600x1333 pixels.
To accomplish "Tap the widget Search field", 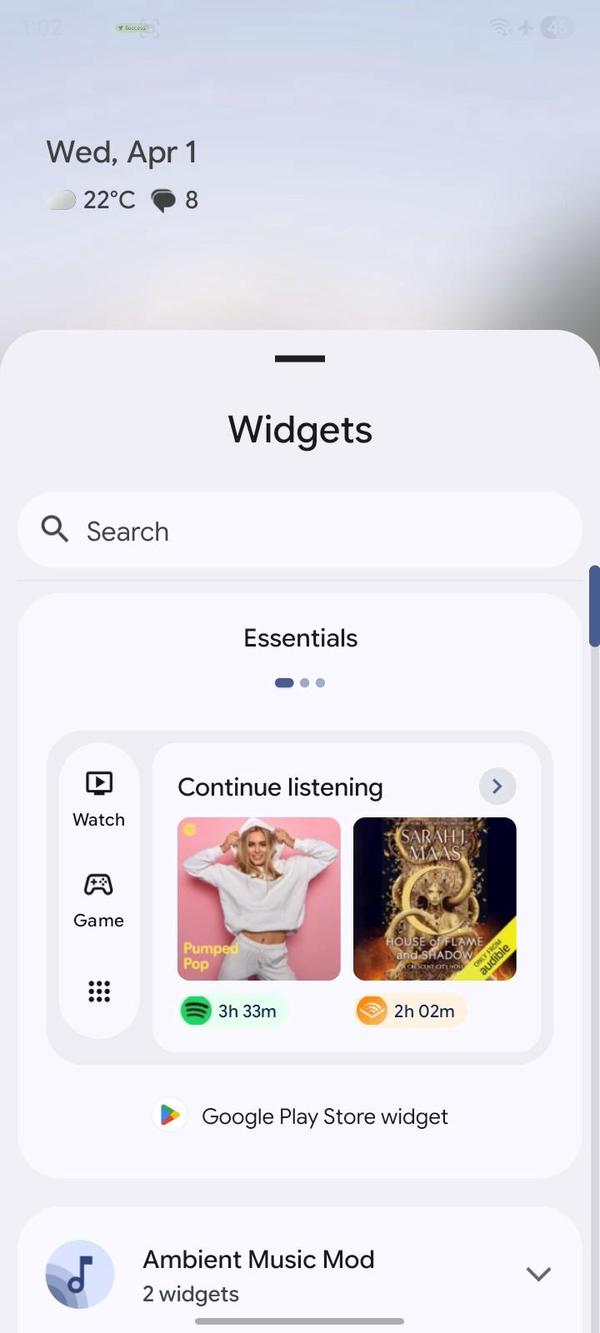I will click(x=300, y=531).
